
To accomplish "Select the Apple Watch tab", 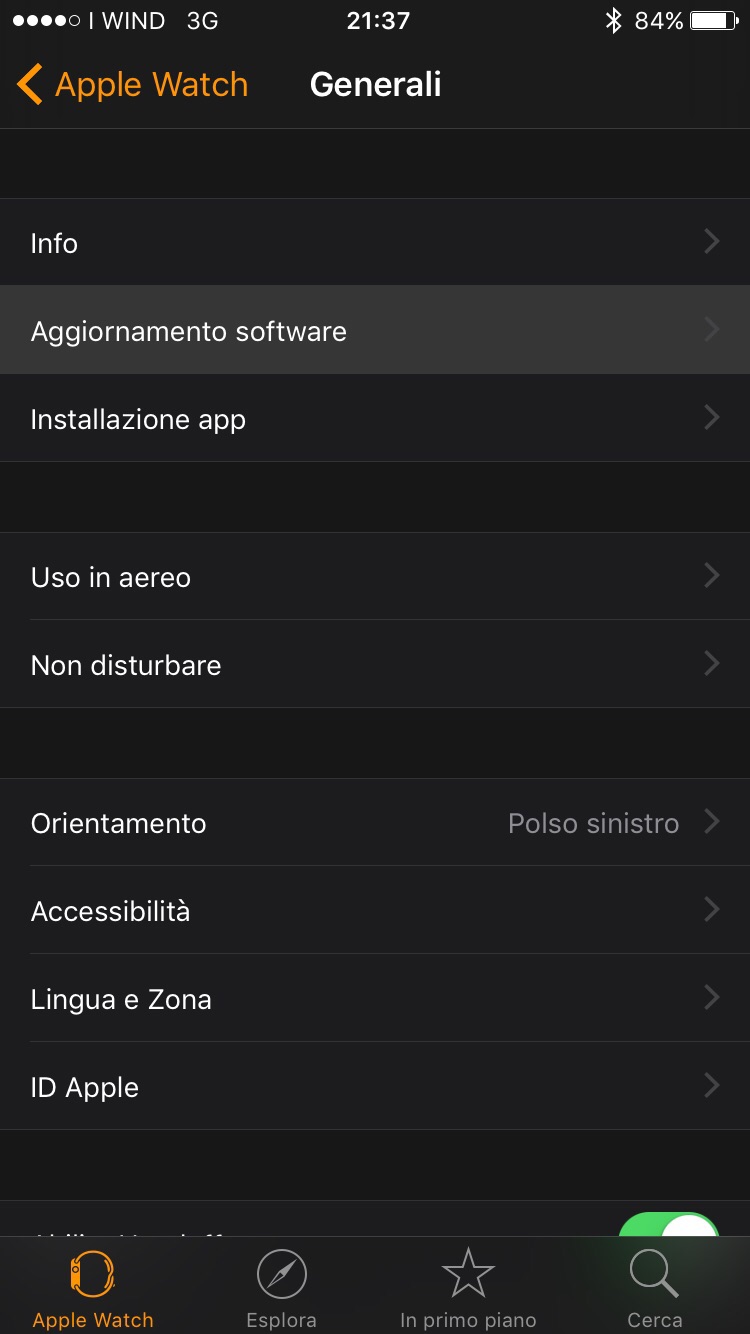I will [93, 1288].
